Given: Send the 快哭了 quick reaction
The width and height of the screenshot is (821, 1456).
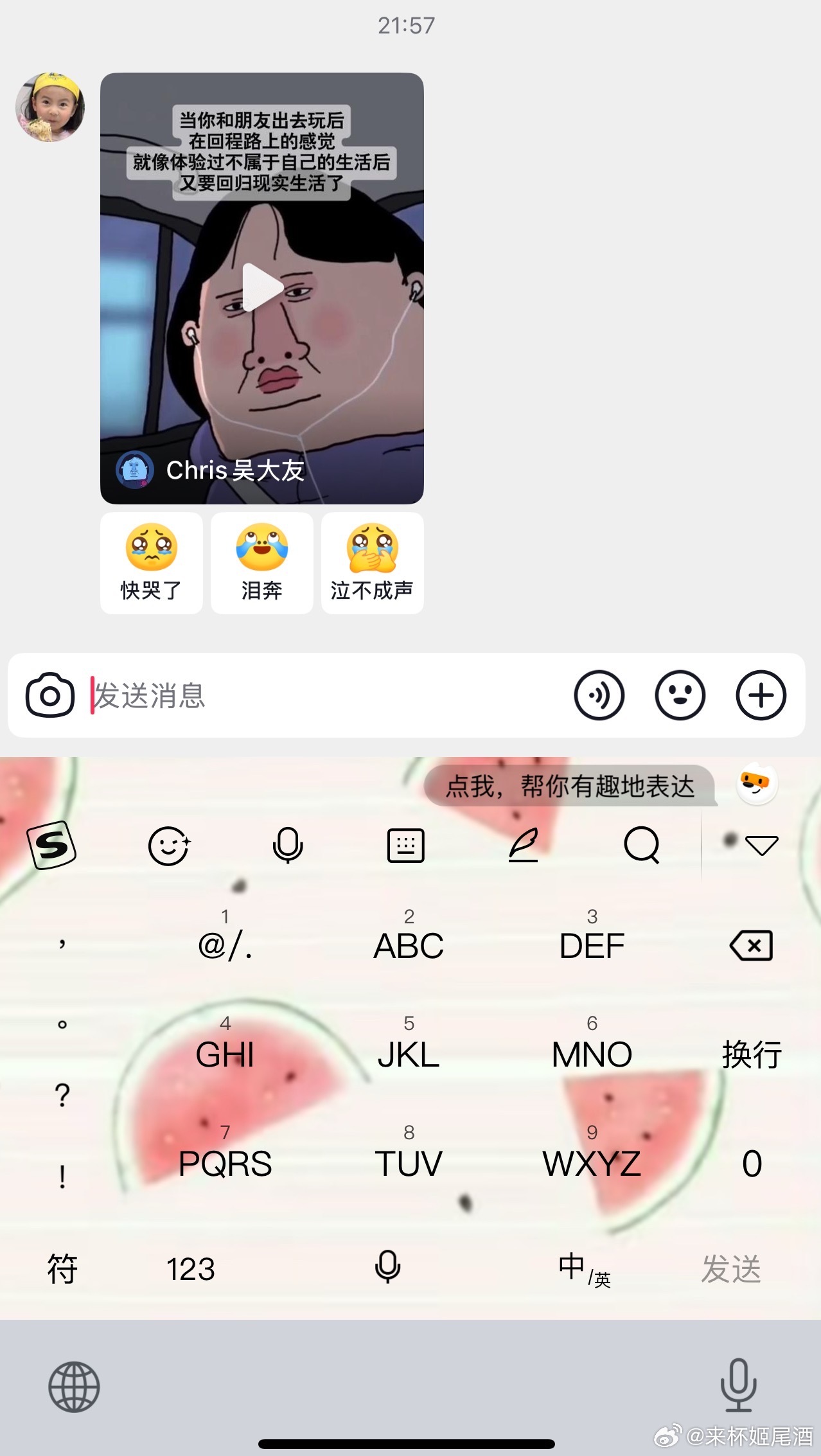Looking at the screenshot, I should (x=152, y=563).
